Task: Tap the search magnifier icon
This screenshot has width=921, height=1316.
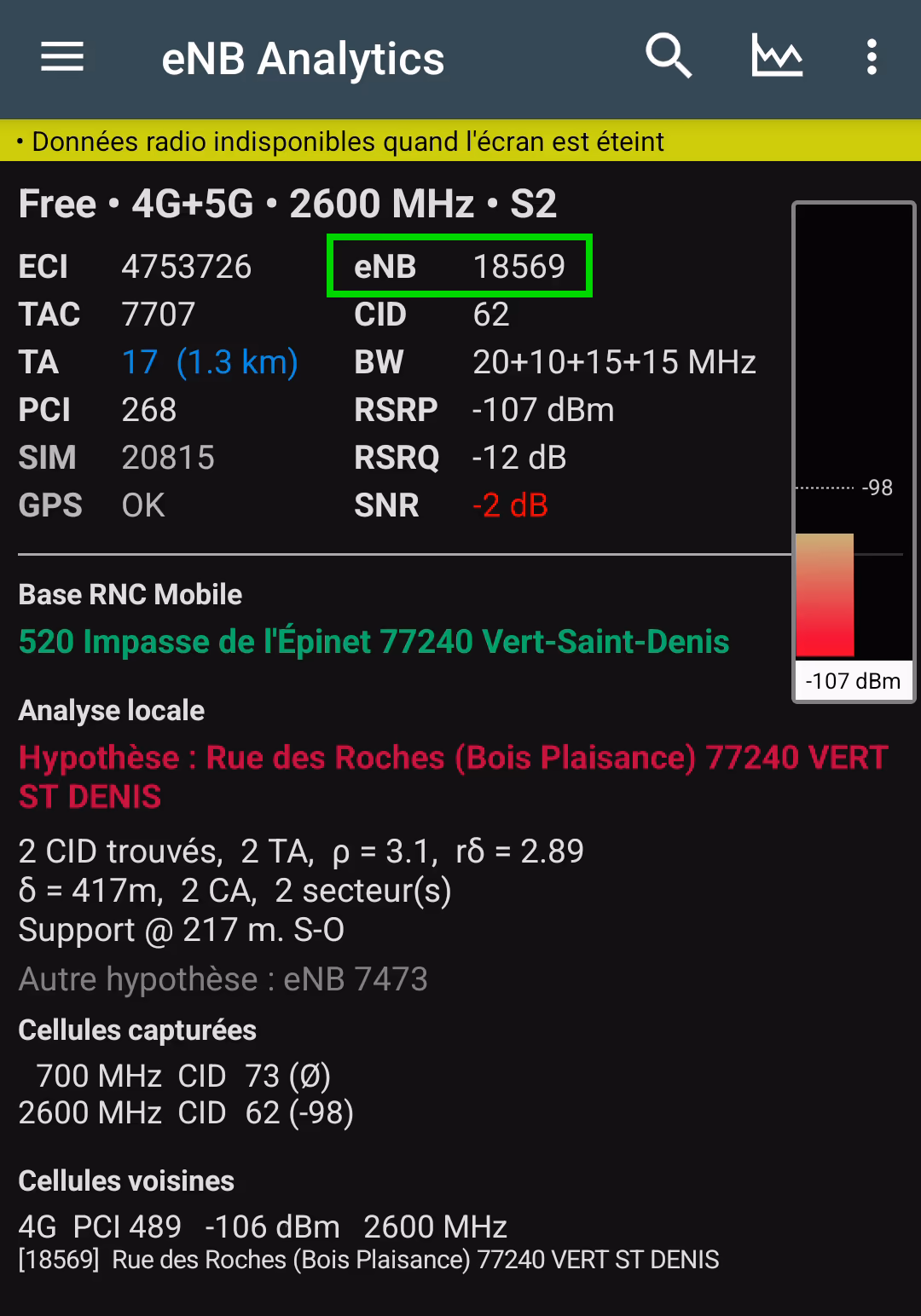Action: (668, 57)
